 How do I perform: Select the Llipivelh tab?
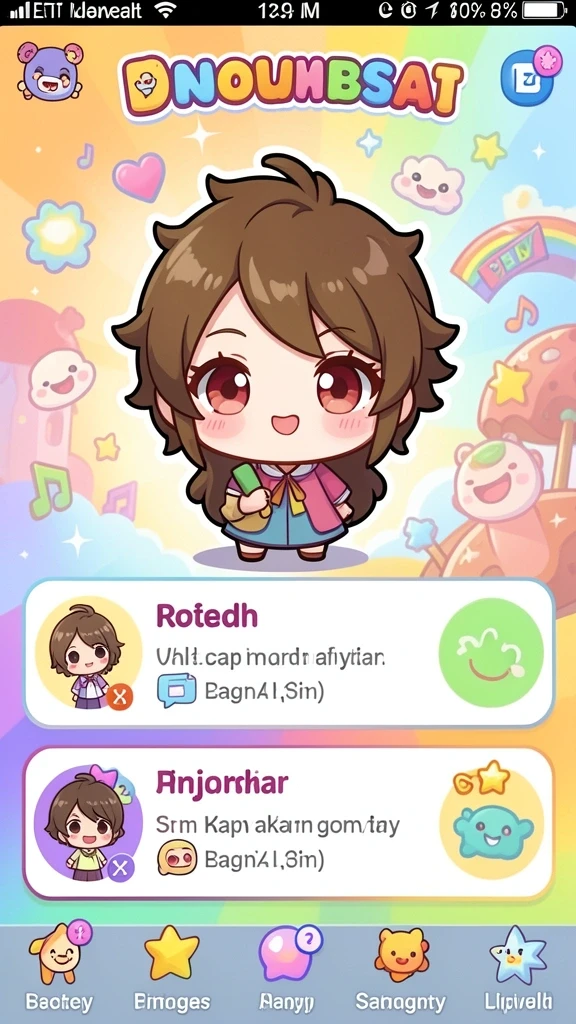[519, 968]
